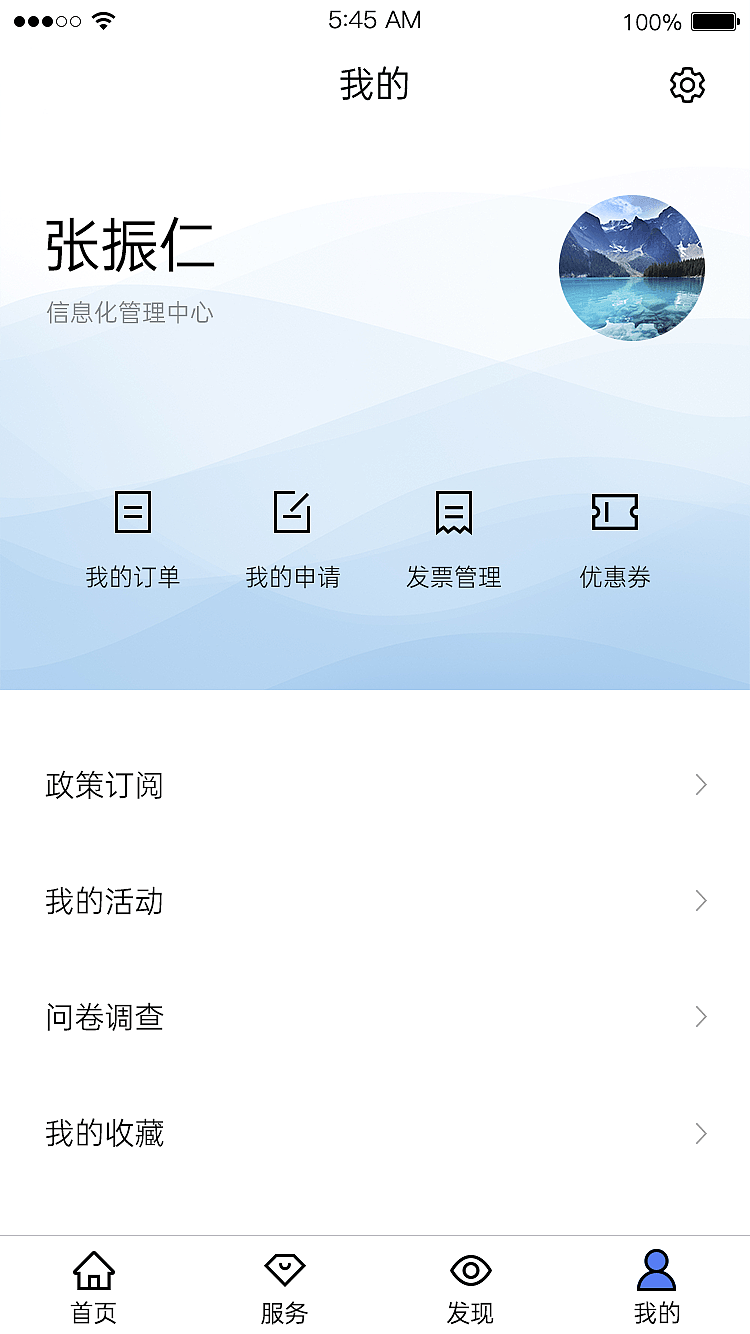Screen dimensions: 750x1334
Task: Open 发票管理 (Invoice Management) icon
Action: click(454, 513)
